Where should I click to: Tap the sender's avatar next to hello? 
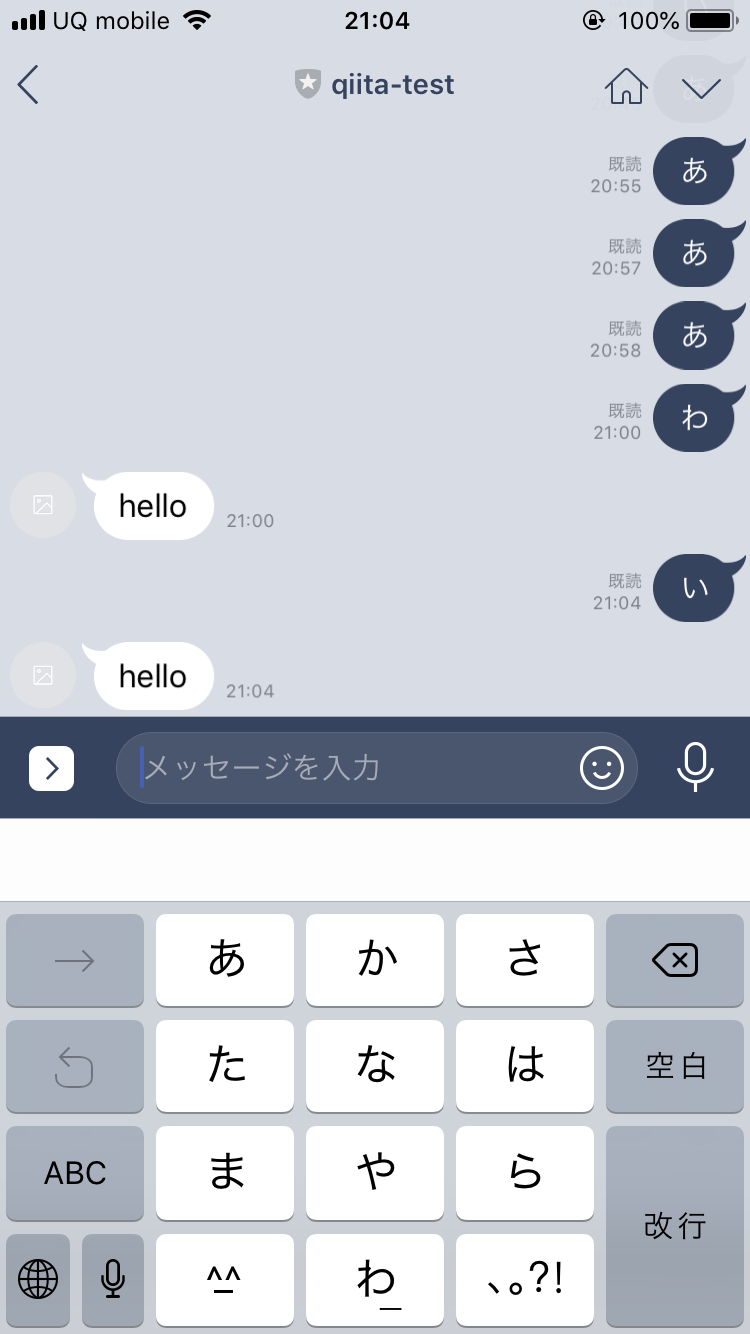coord(42,675)
